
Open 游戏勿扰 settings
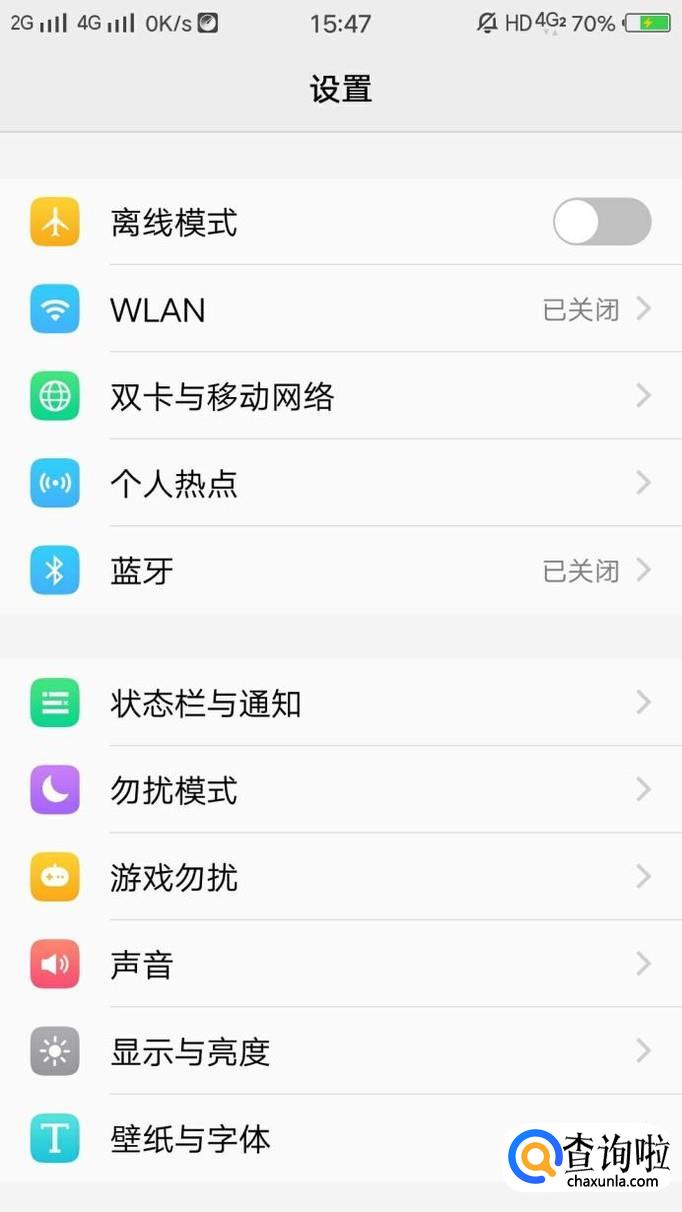pyautogui.click(x=340, y=877)
